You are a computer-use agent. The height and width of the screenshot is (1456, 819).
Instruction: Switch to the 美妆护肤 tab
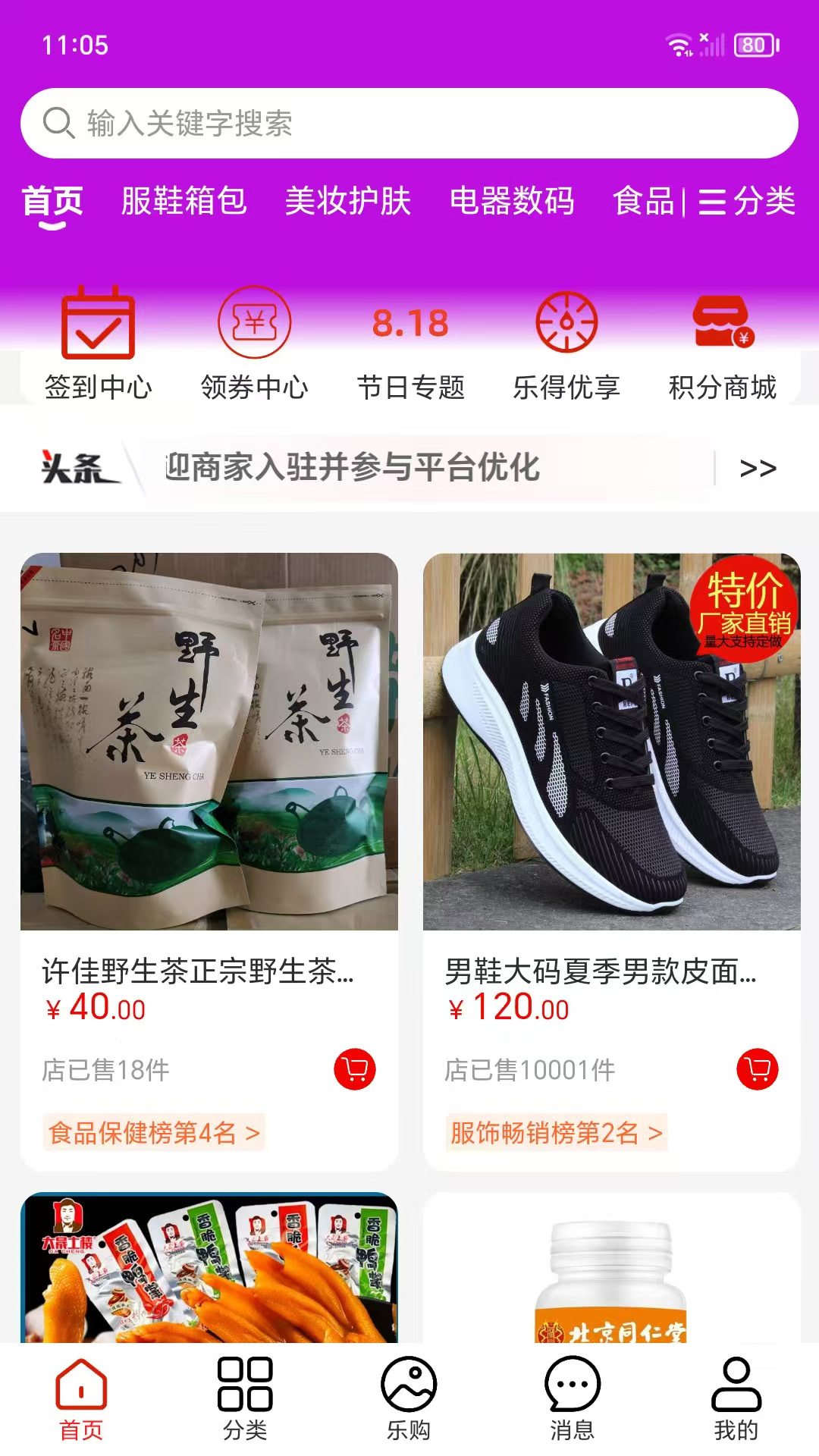click(x=347, y=201)
